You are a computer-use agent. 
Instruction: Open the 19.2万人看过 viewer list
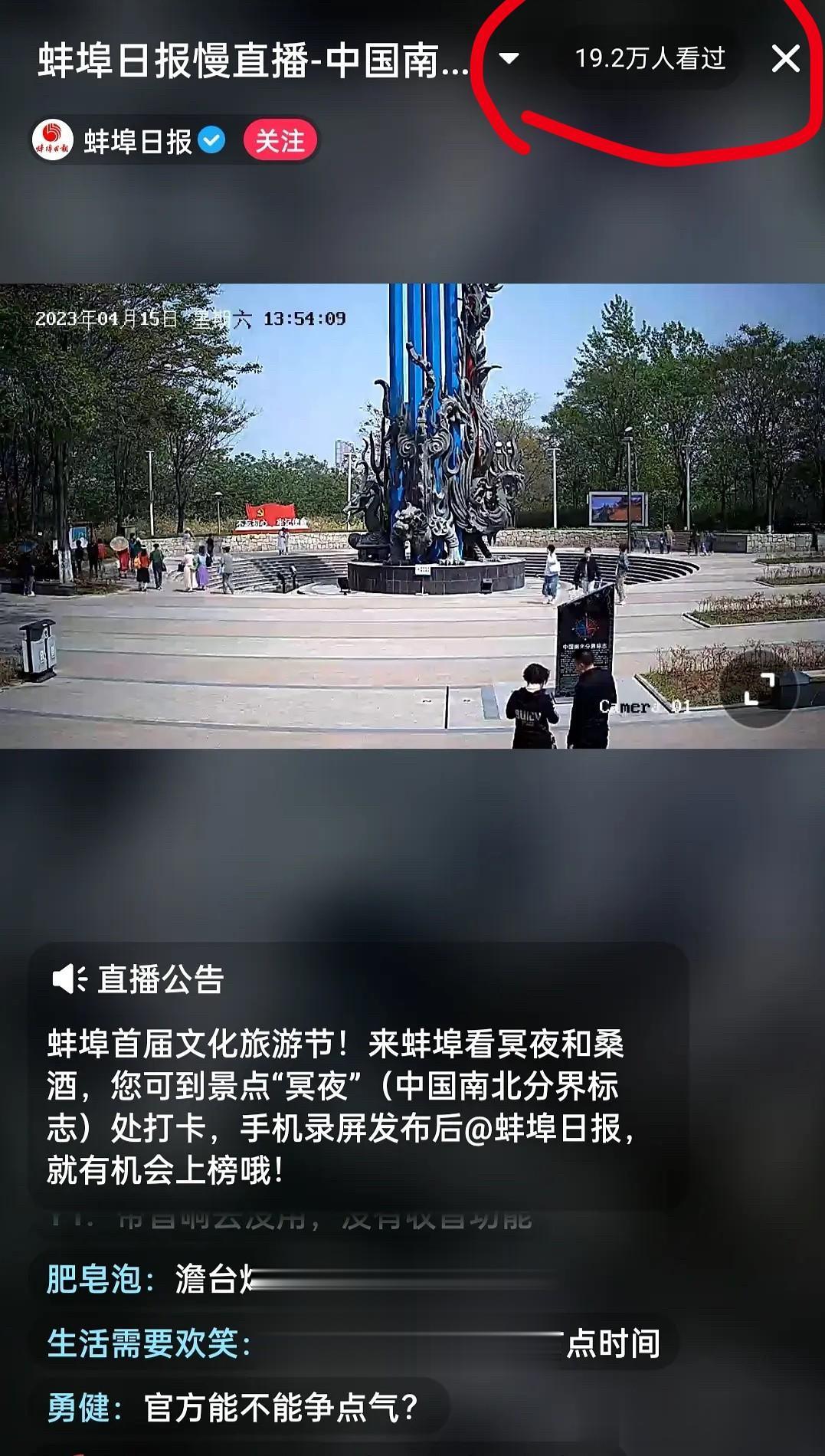click(x=650, y=59)
